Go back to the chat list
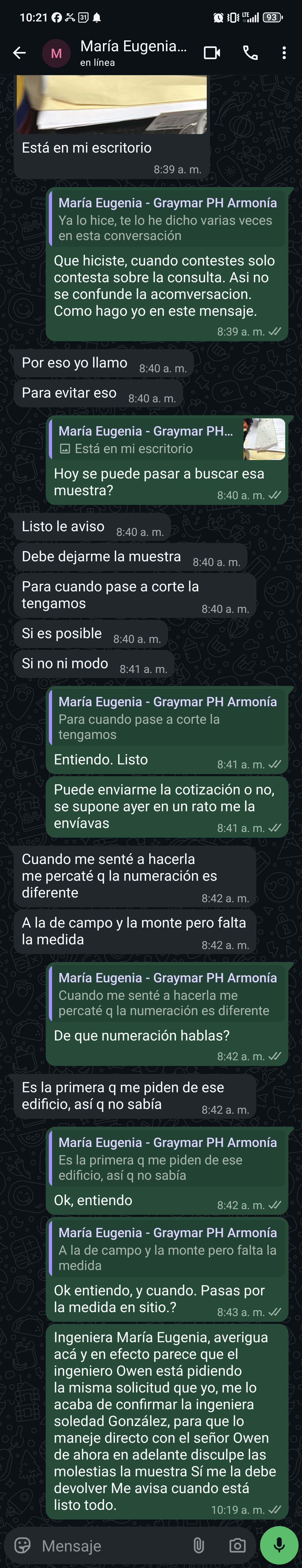The height and width of the screenshot is (1568, 302). click(x=19, y=53)
